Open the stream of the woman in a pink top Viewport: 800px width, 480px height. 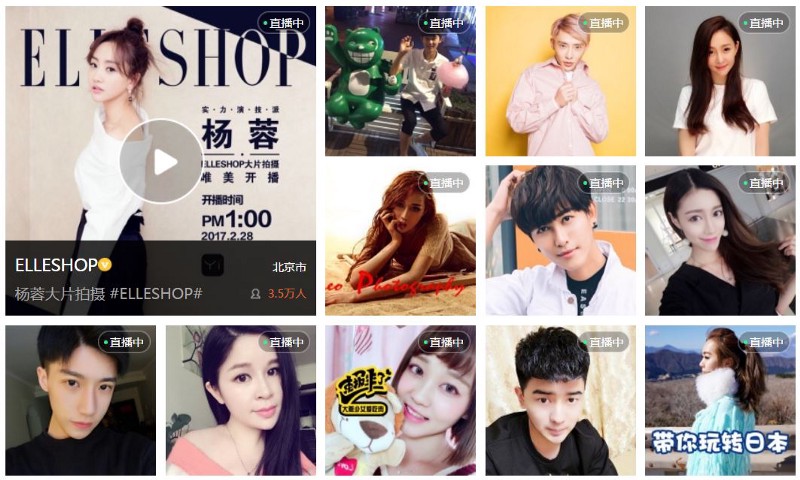coord(240,400)
